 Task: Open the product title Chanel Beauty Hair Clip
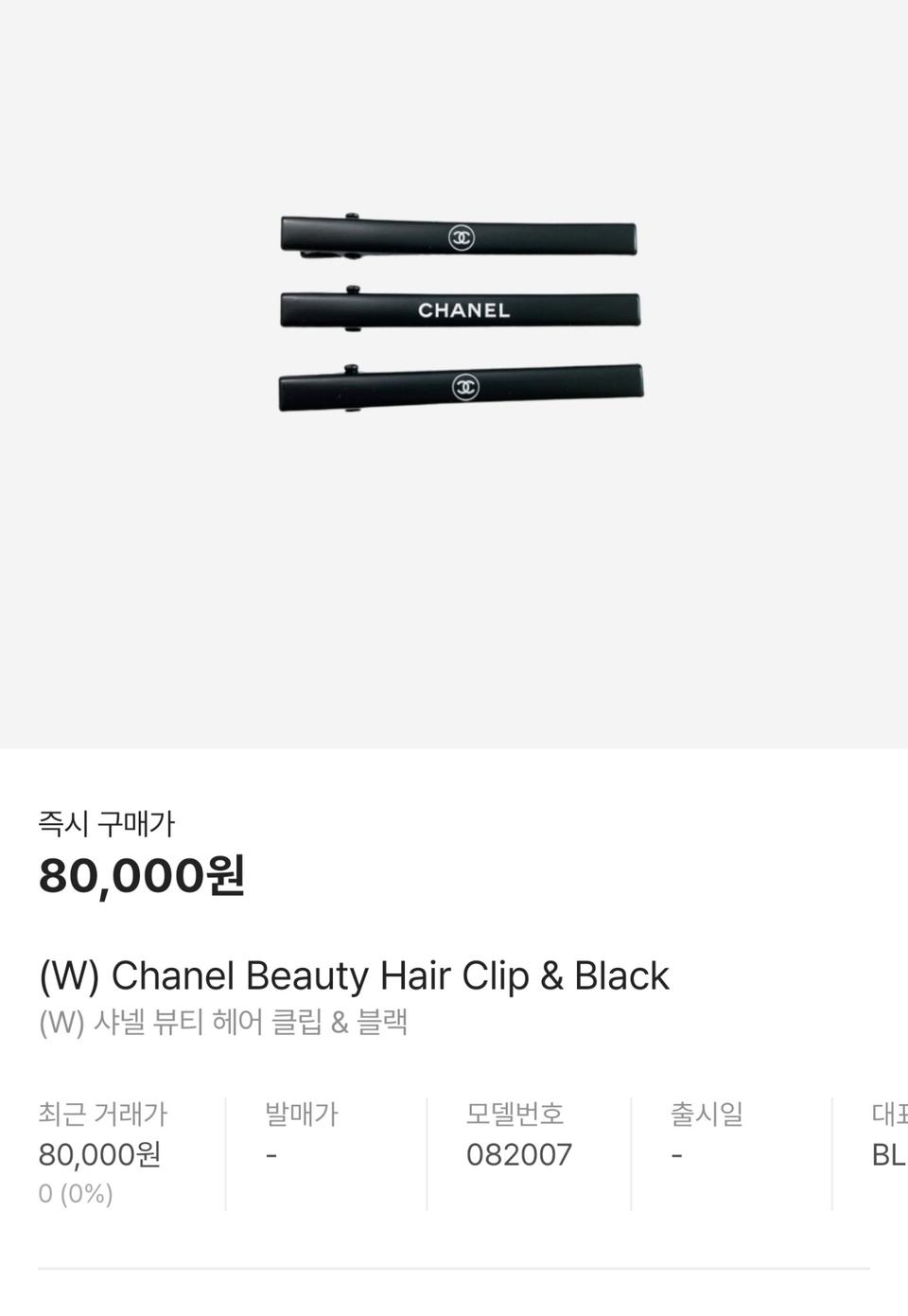pyautogui.click(x=352, y=974)
